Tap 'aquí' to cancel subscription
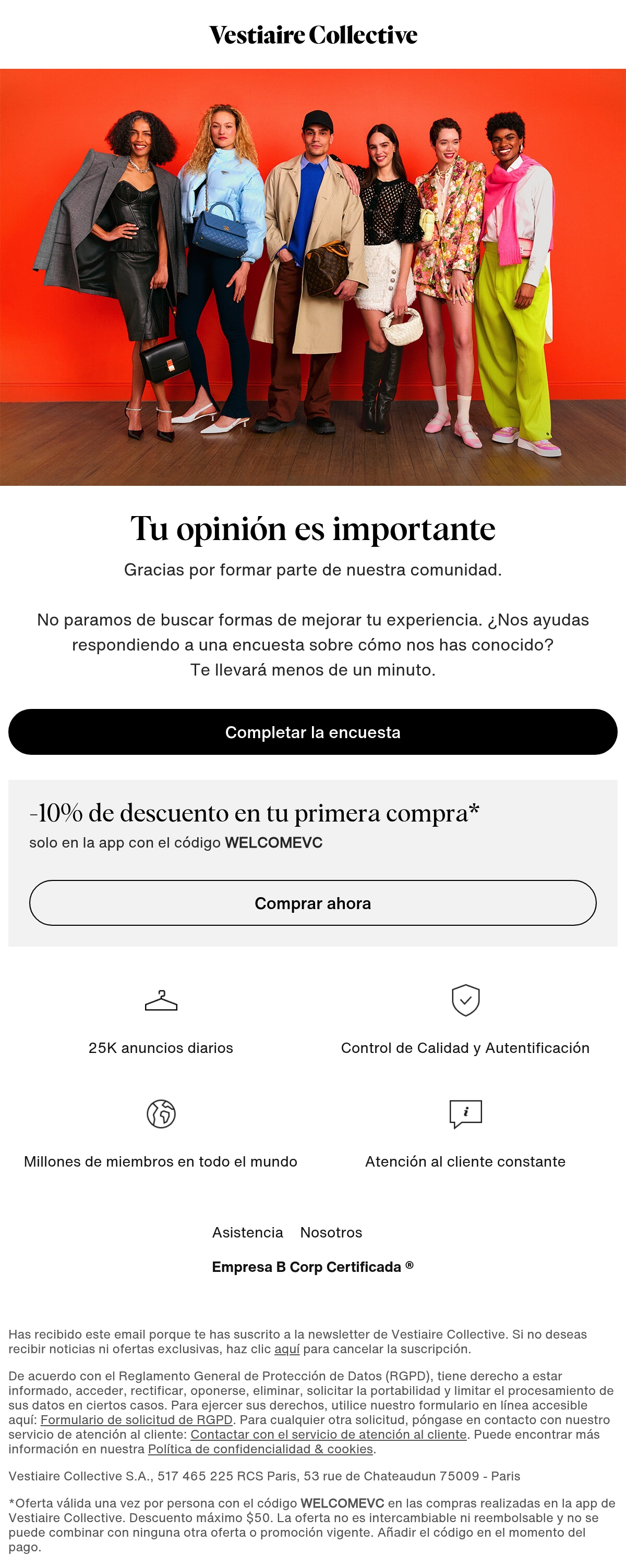Screen dimensions: 626x1568 pos(287,1349)
